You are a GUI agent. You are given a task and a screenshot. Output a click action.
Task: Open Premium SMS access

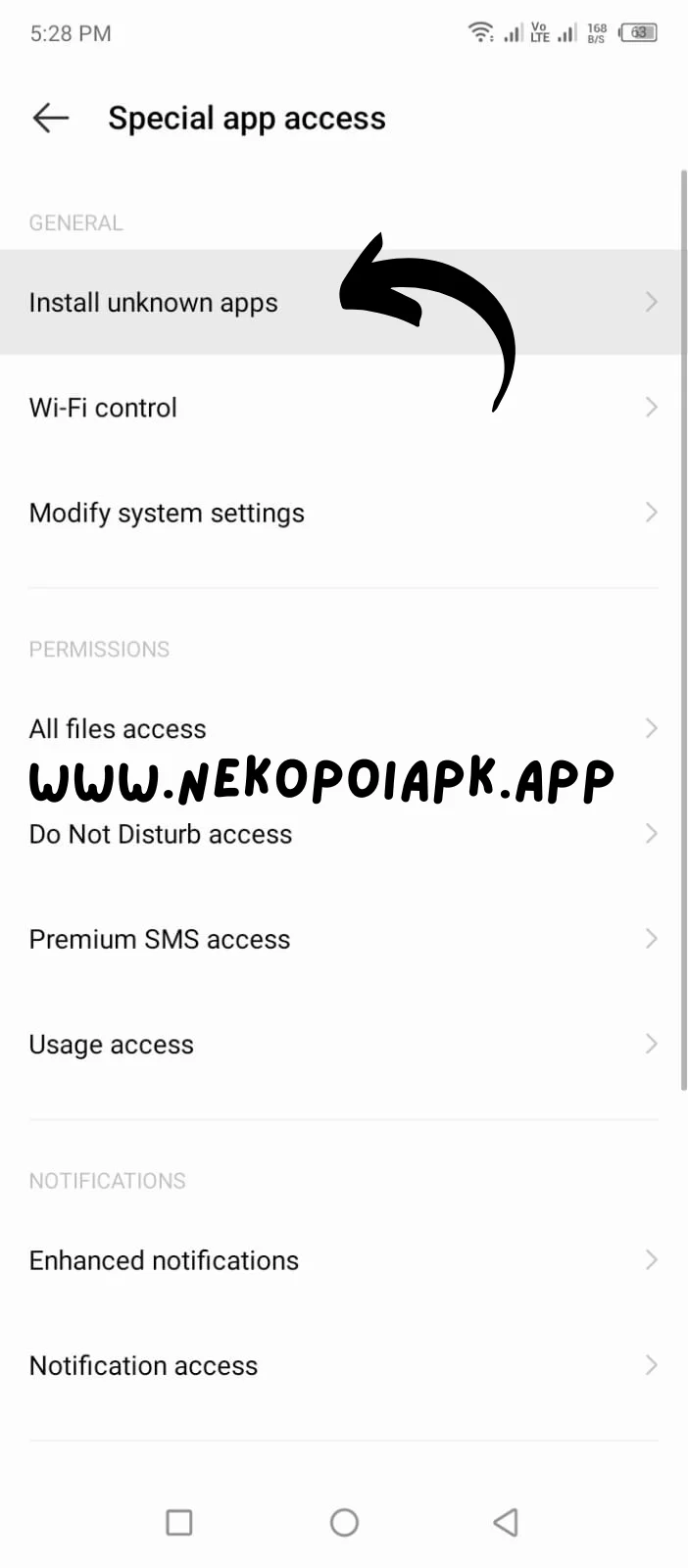(x=160, y=940)
